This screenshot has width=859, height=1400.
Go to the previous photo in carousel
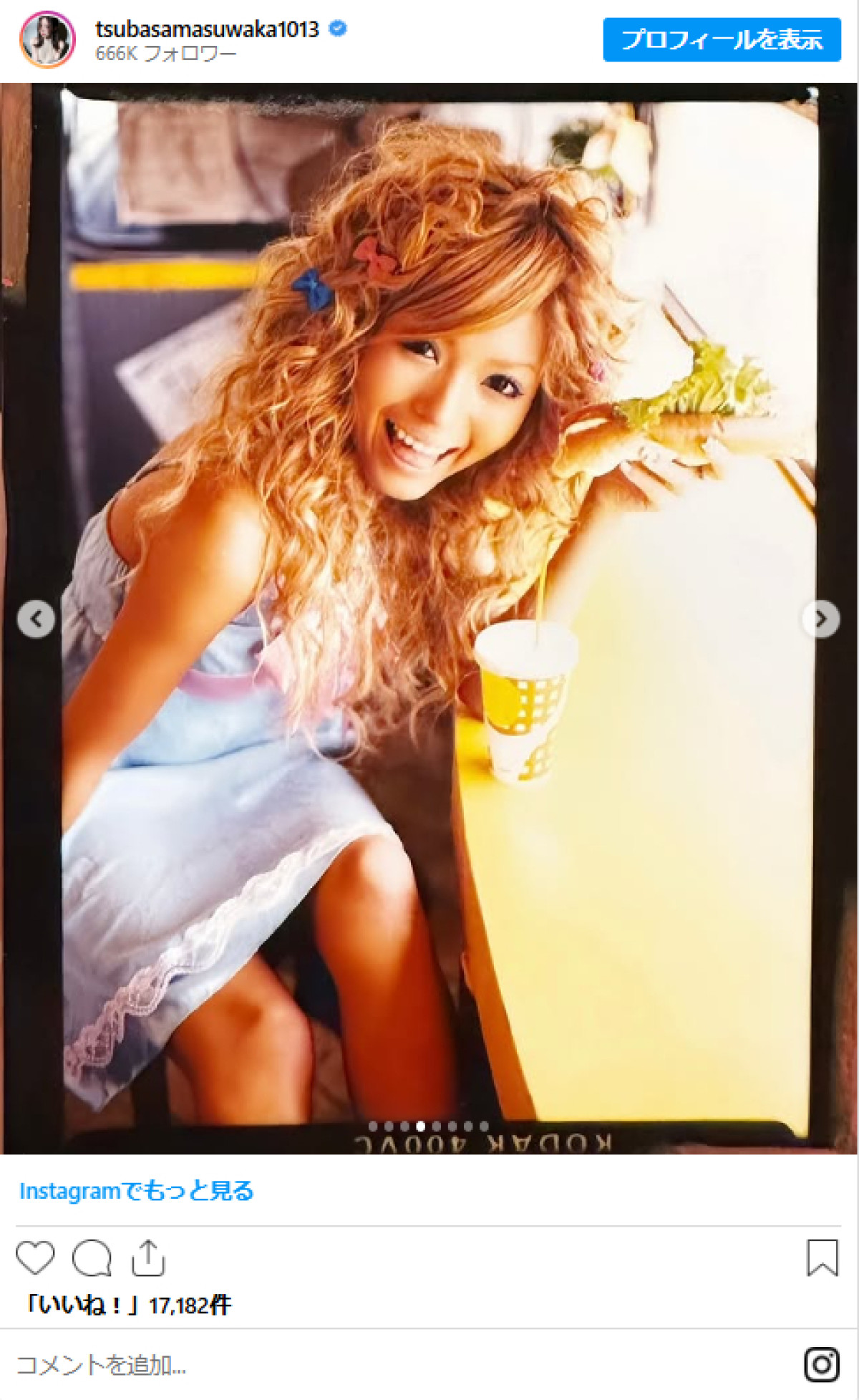pos(36,619)
